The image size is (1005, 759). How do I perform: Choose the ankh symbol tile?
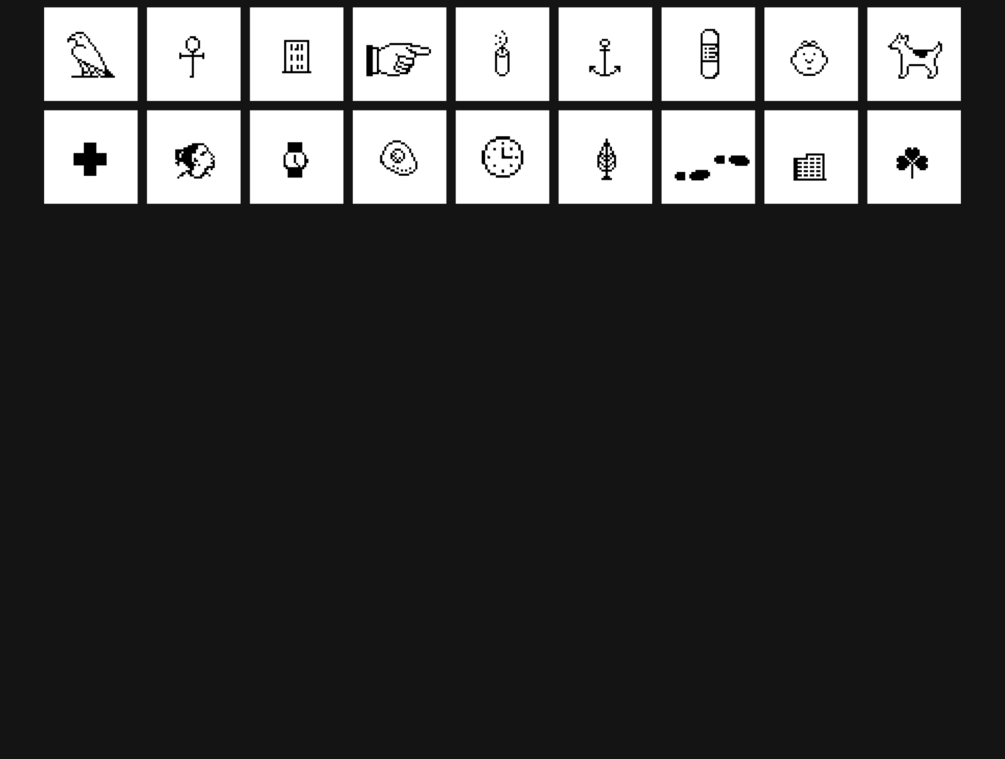[x=194, y=55]
